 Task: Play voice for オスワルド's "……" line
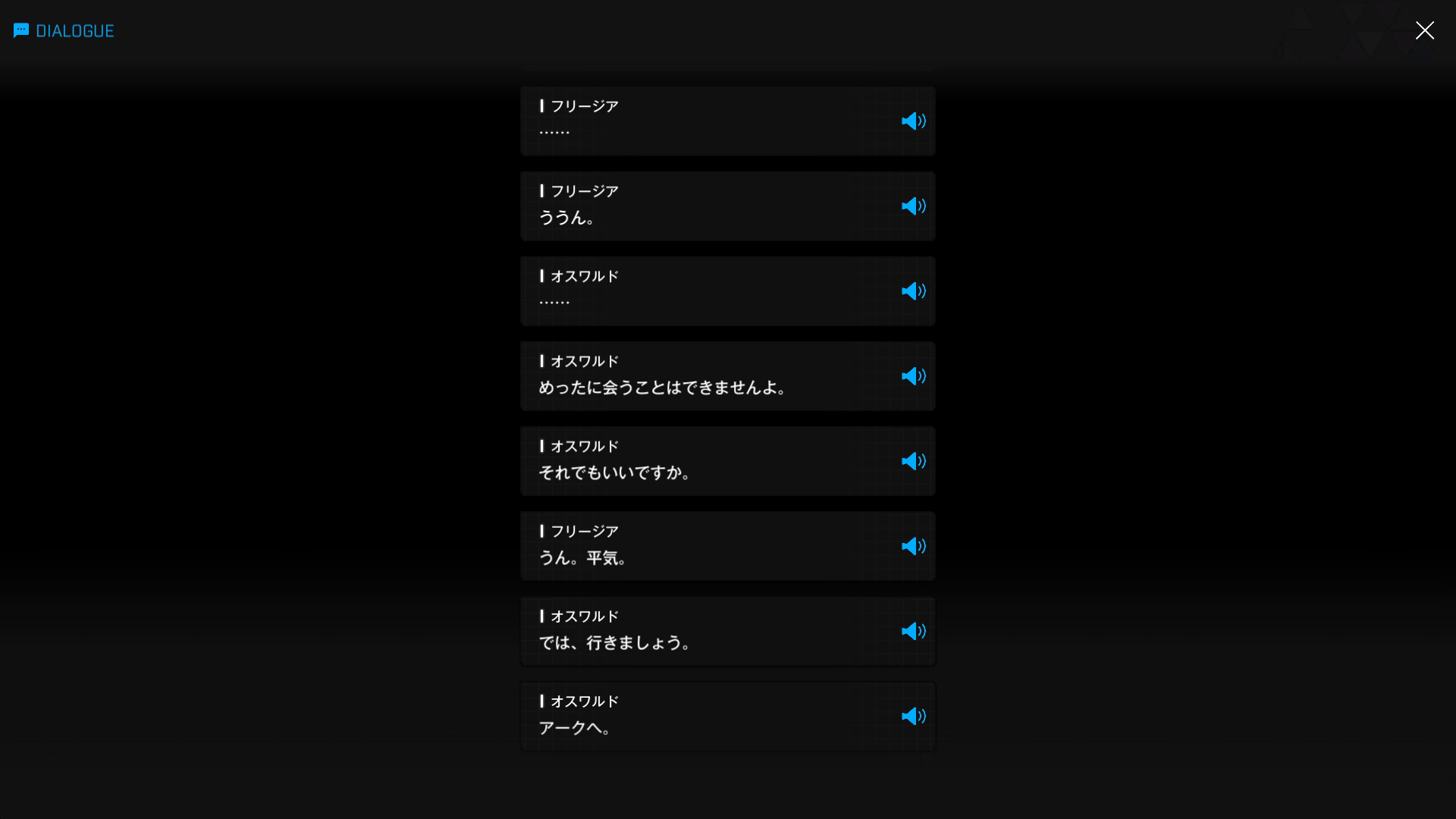pyautogui.click(x=913, y=291)
